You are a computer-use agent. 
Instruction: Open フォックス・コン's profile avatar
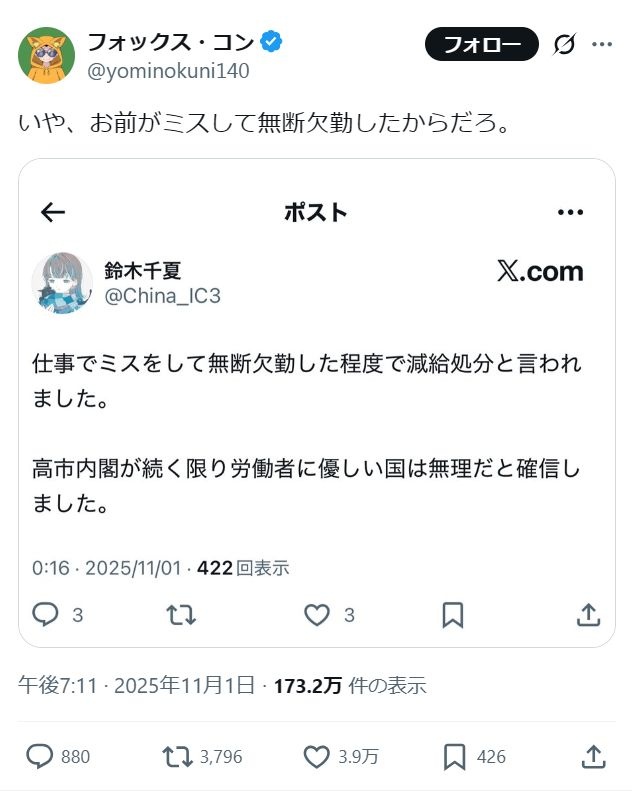pos(46,55)
